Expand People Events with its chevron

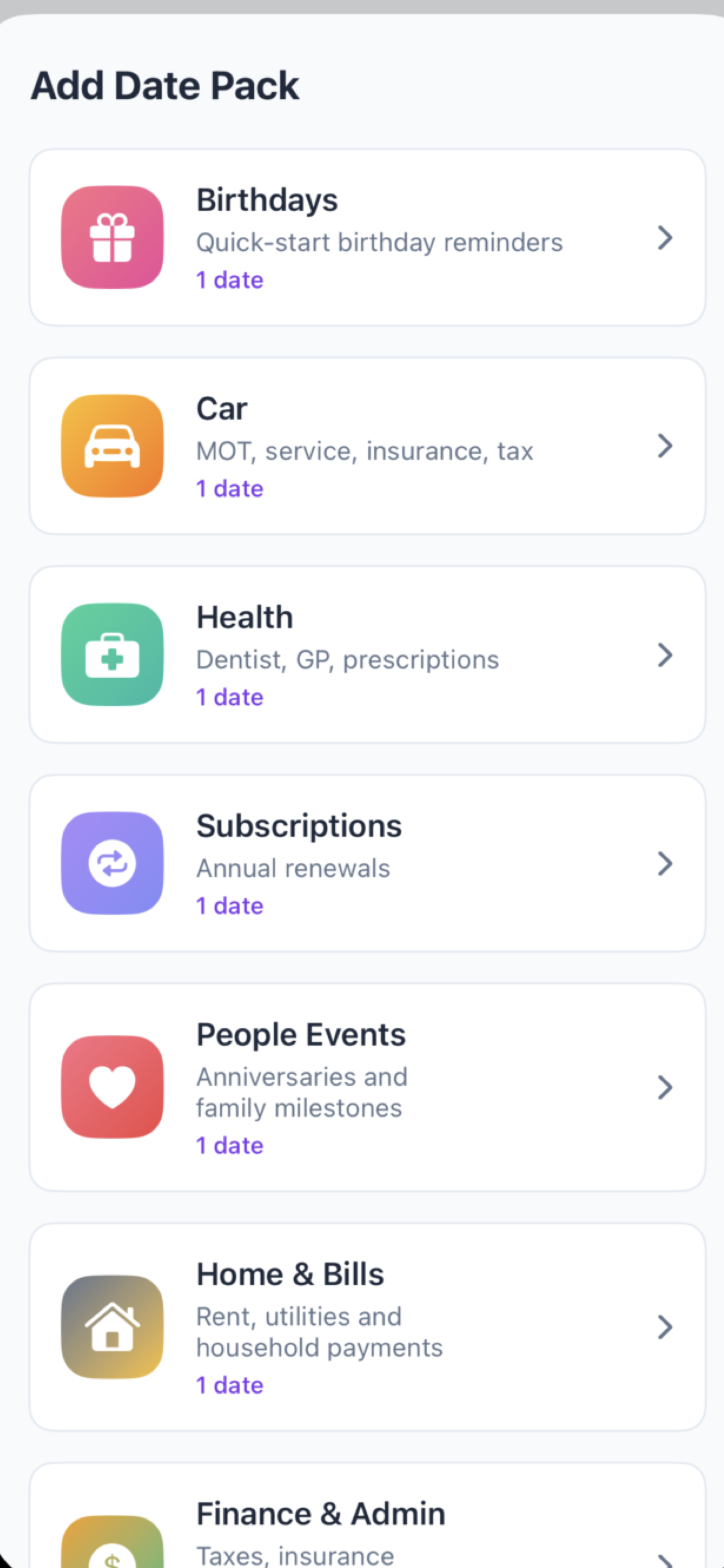[665, 1088]
